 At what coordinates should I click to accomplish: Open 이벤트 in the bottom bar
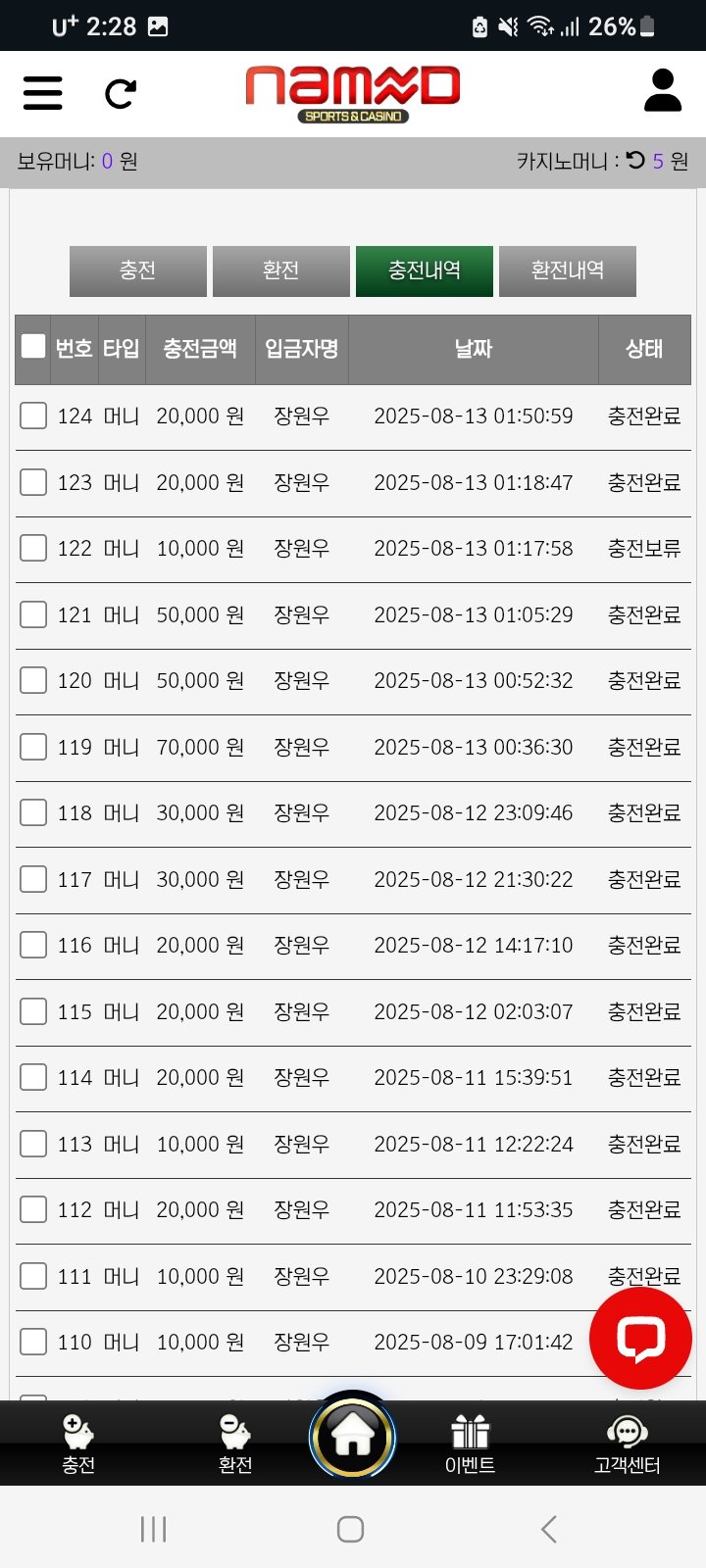470,1445
